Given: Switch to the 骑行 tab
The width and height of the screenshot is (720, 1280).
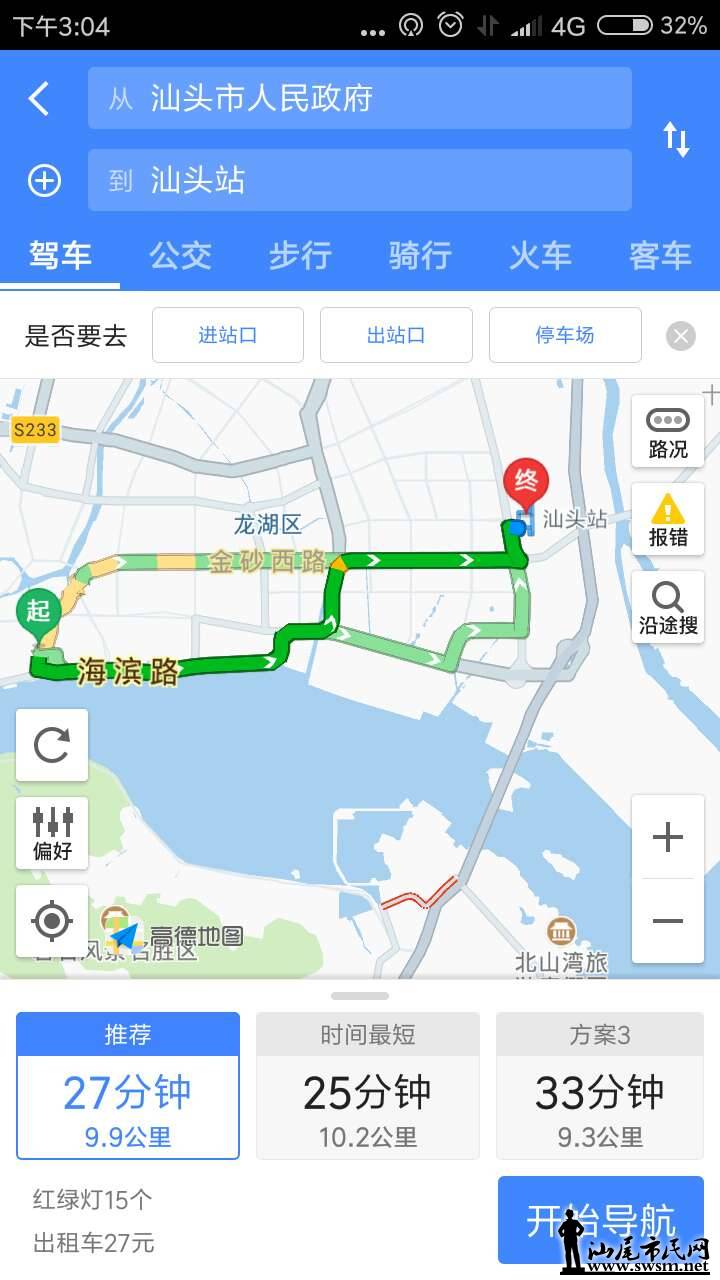Looking at the screenshot, I should [x=420, y=256].
